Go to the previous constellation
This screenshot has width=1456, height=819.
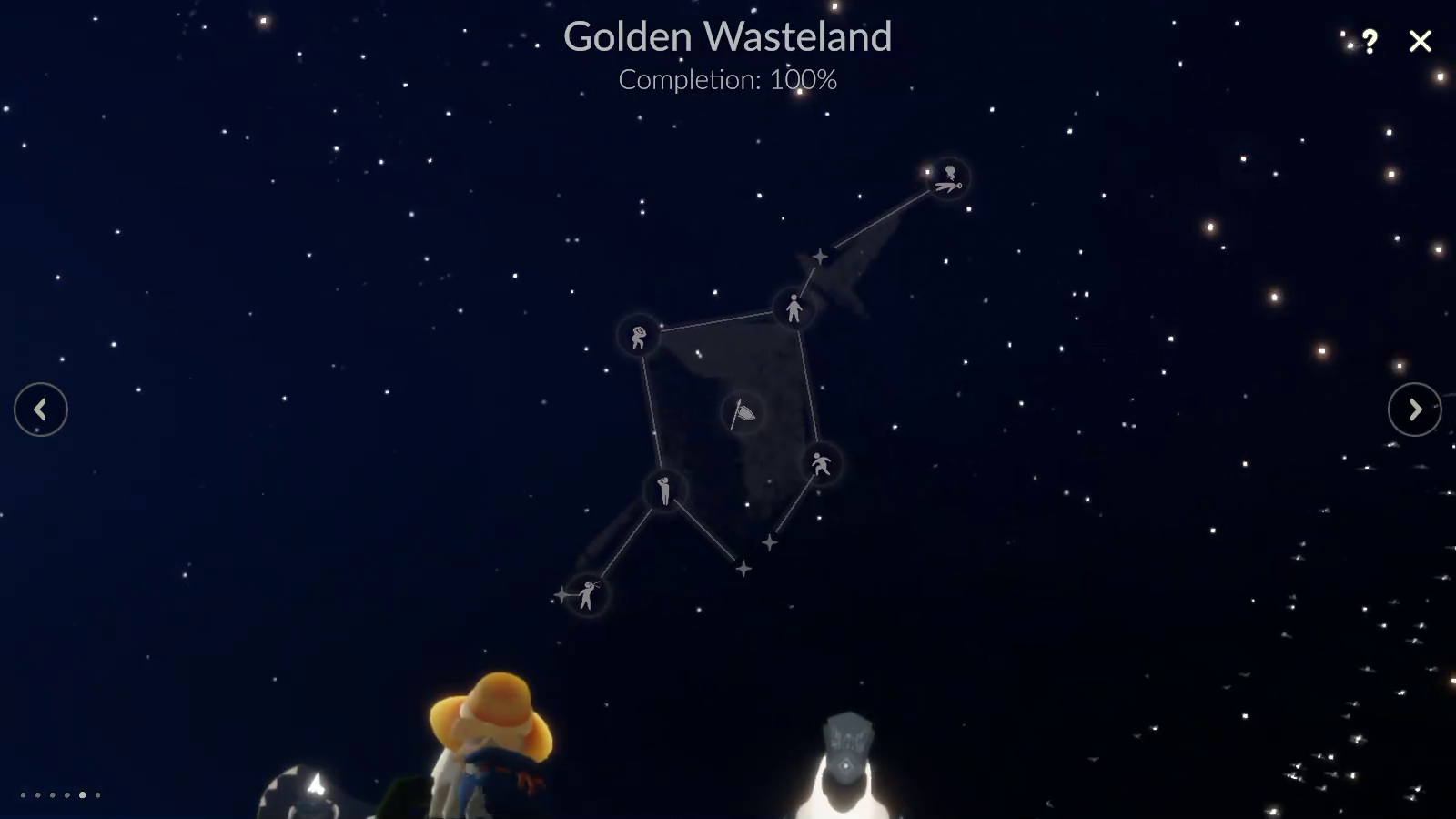point(41,409)
